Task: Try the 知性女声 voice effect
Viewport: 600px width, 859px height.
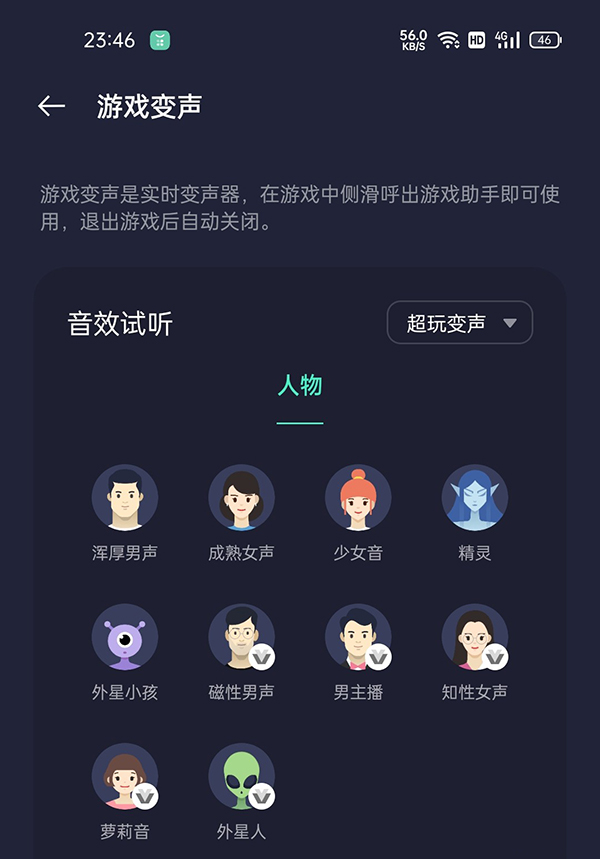Action: [x=475, y=637]
